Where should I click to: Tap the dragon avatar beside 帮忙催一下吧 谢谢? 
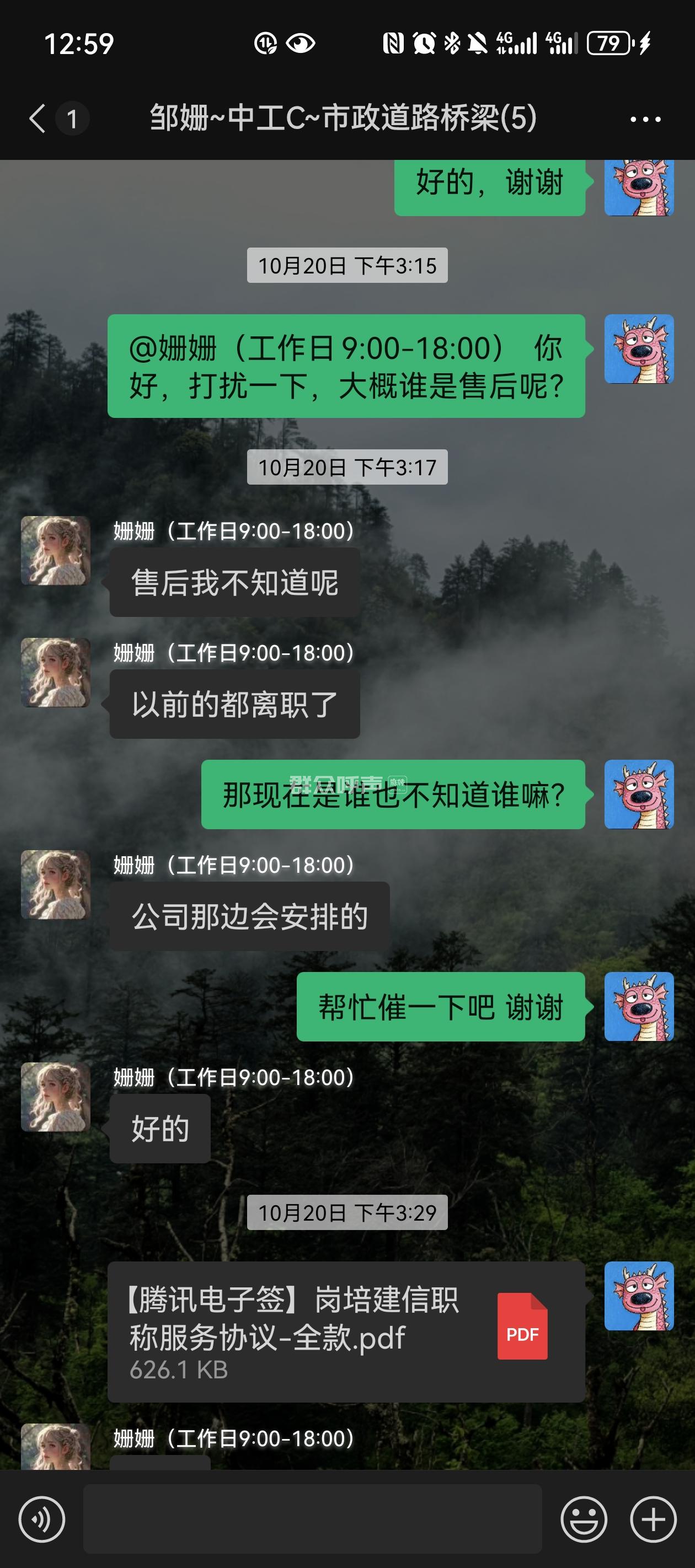pos(638,1007)
